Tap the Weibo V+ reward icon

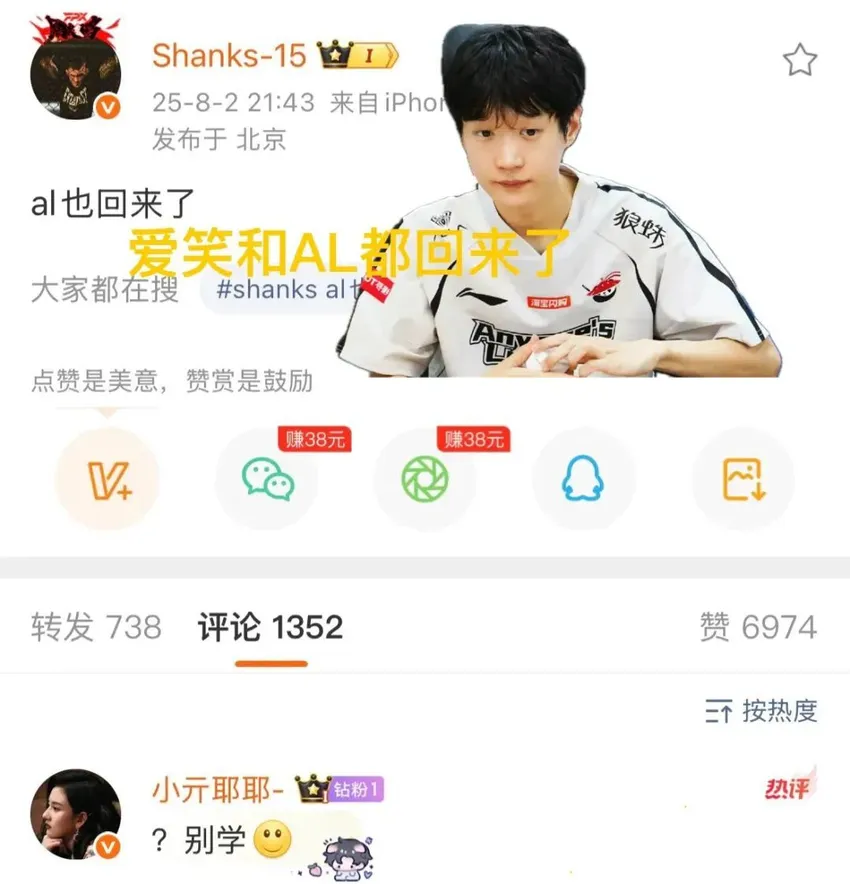[x=108, y=478]
